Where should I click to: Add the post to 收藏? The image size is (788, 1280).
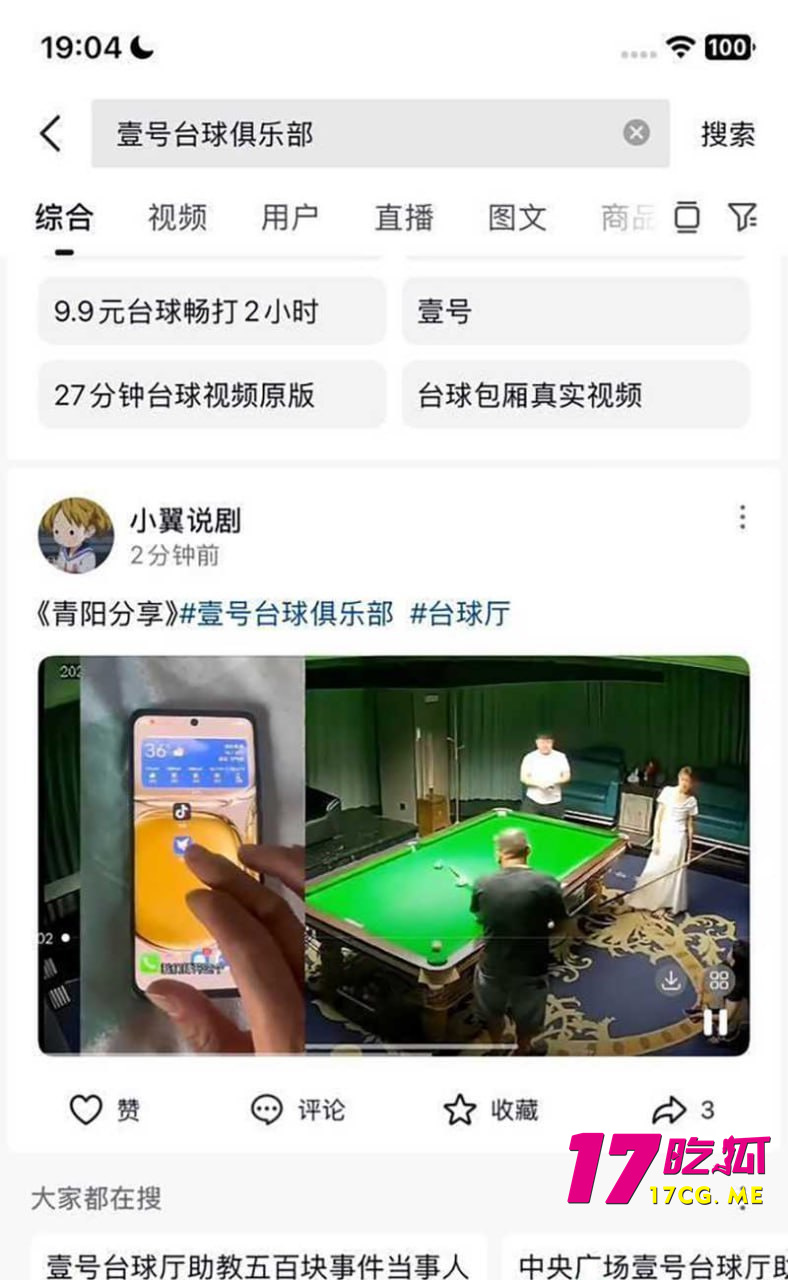[490, 1110]
